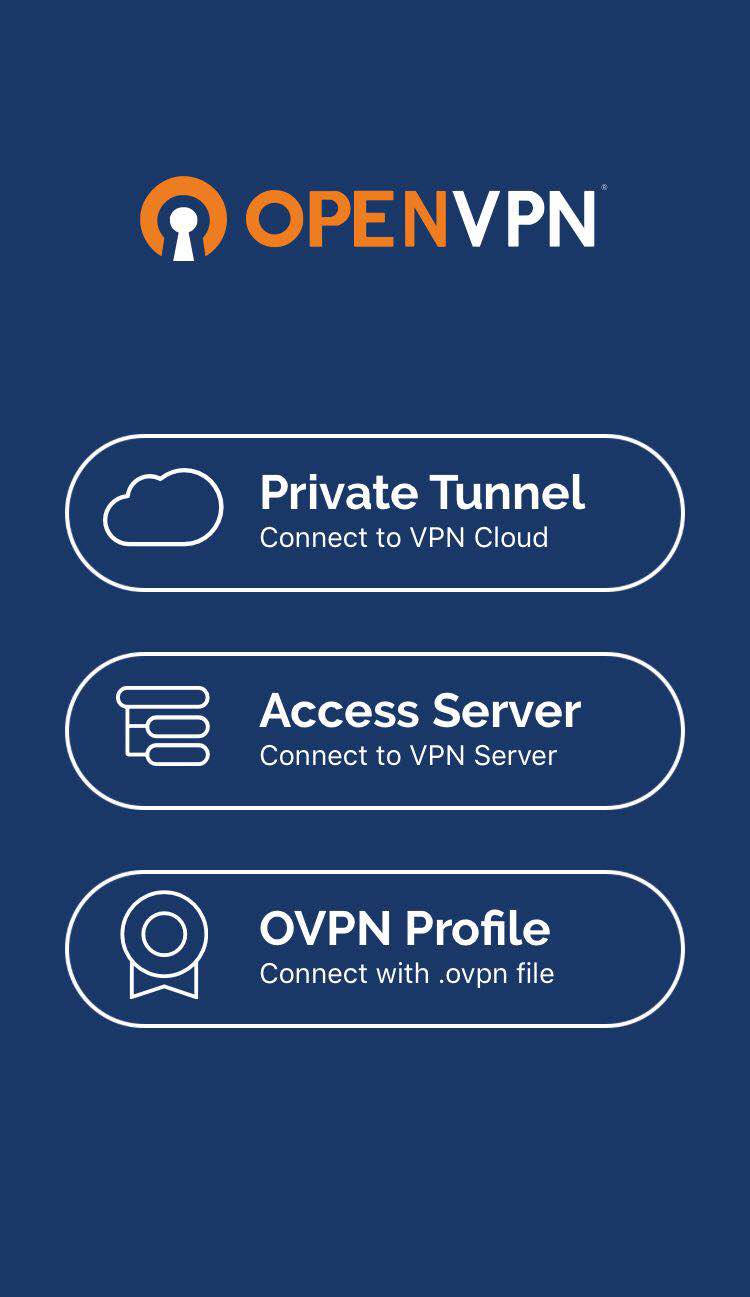Open OVPN Profile to use an .ovpn file

pyautogui.click(x=375, y=949)
